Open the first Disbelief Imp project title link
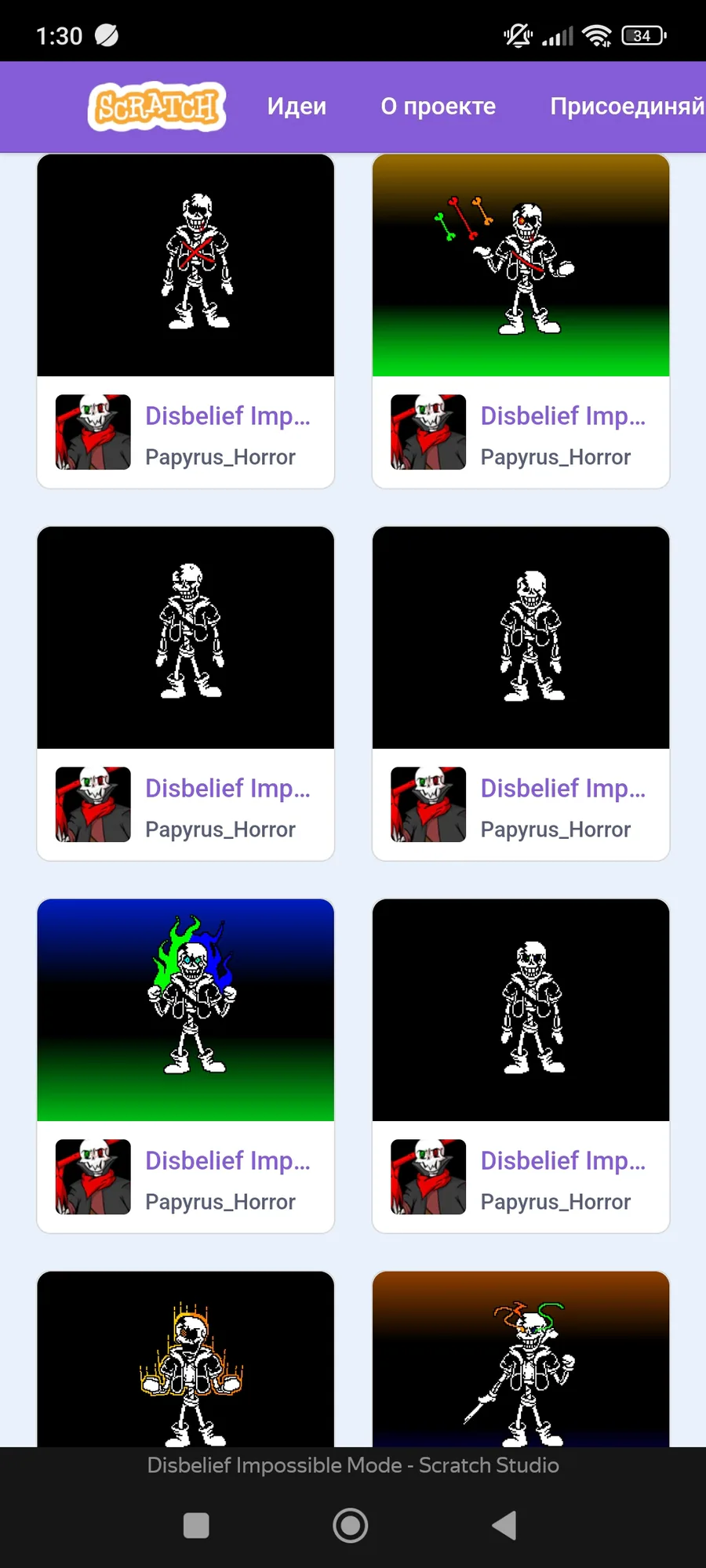 (228, 416)
